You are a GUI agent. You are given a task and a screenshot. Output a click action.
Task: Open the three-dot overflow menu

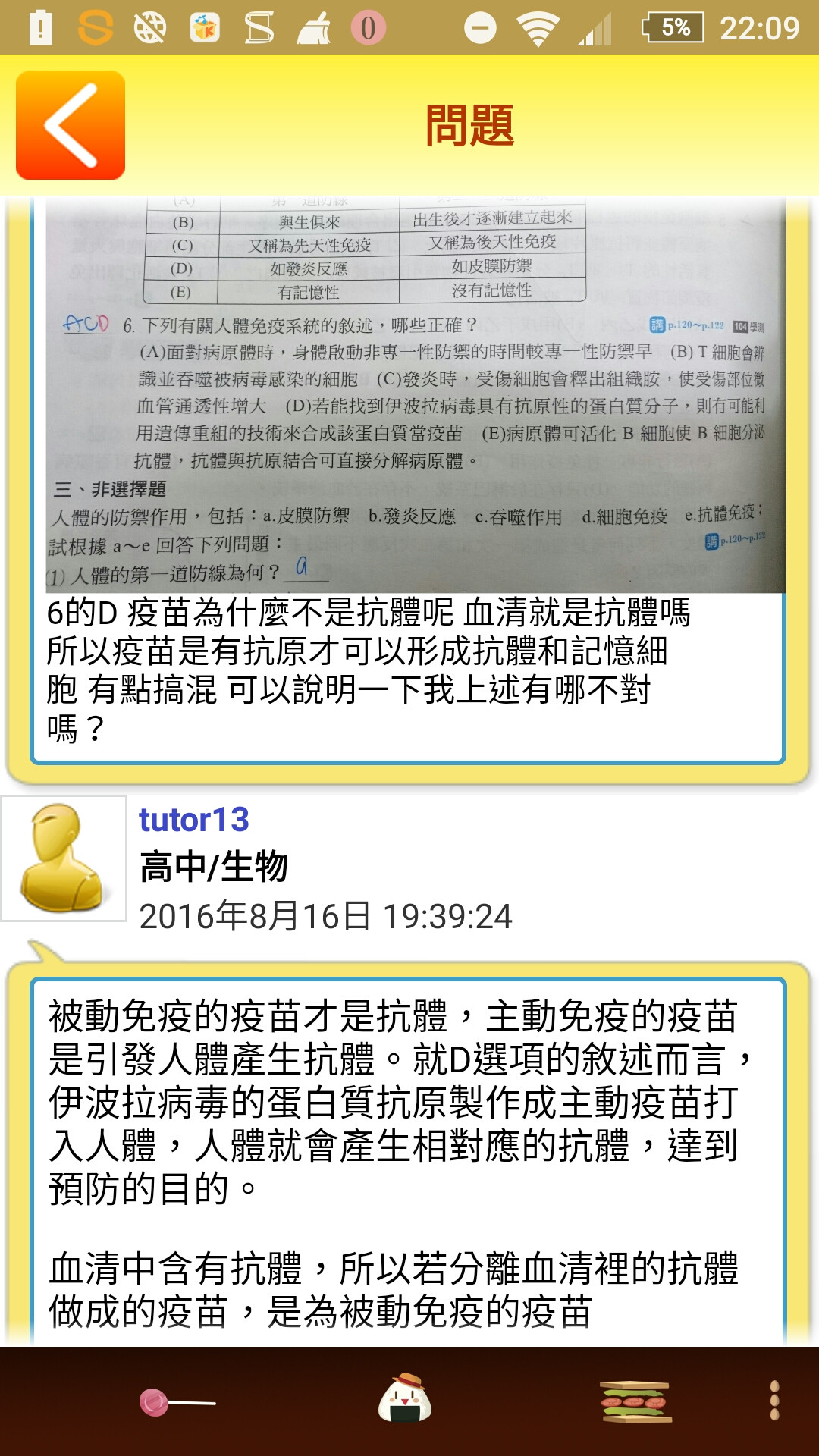[774, 1401]
